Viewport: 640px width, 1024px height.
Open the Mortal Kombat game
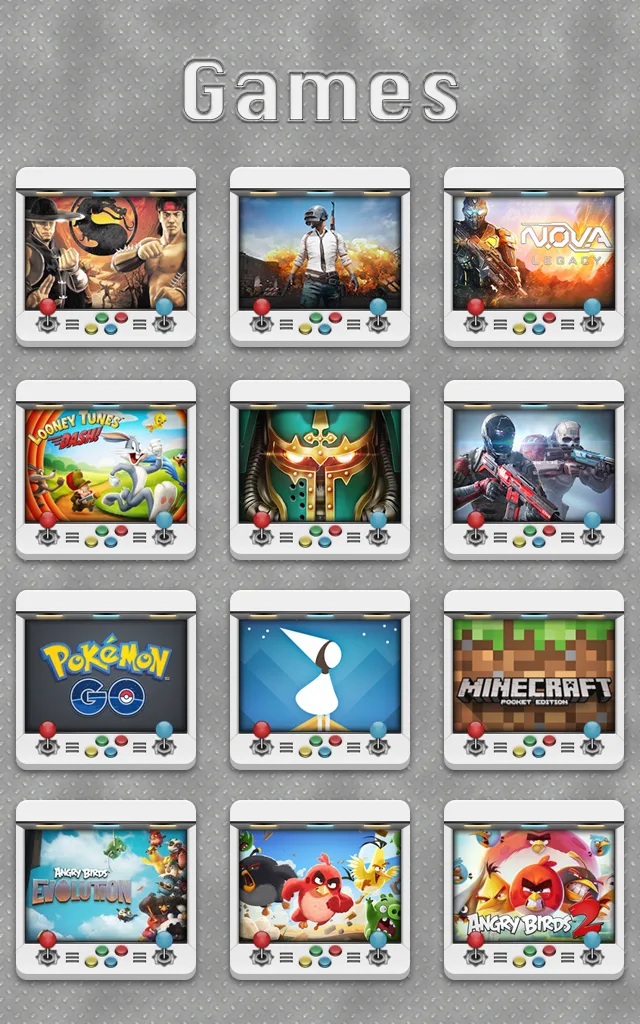point(106,252)
